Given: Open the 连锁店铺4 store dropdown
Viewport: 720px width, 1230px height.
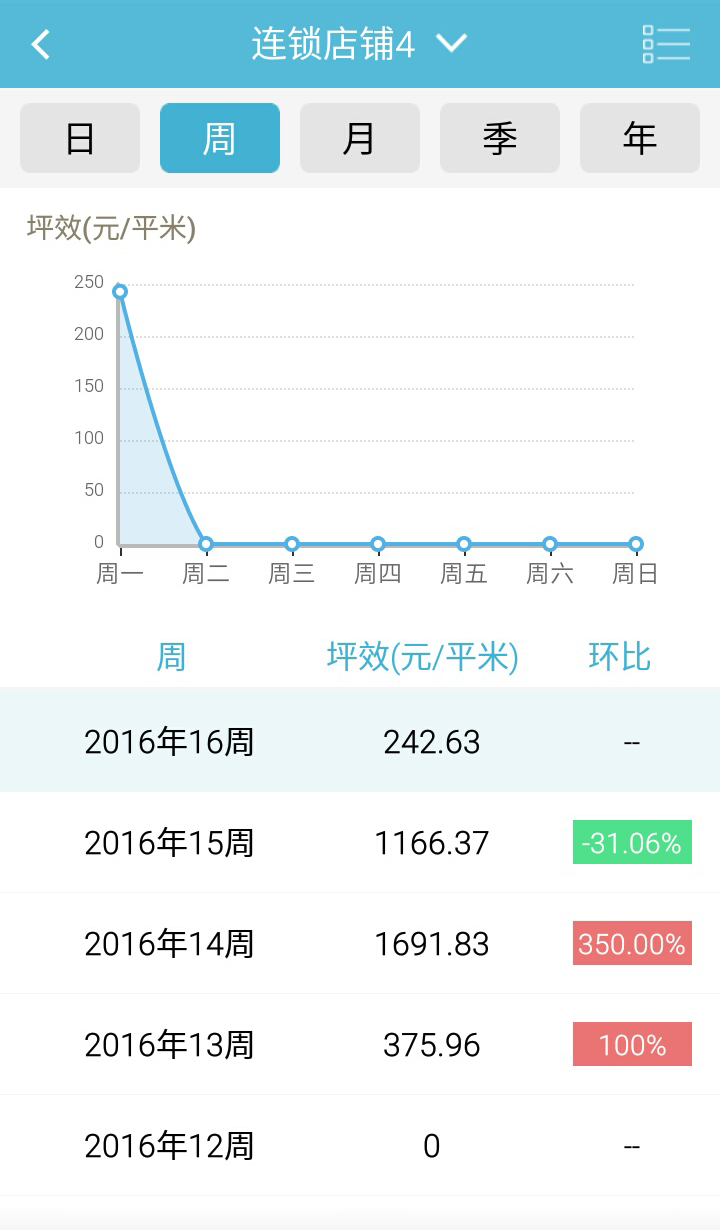Looking at the screenshot, I should coord(358,44).
